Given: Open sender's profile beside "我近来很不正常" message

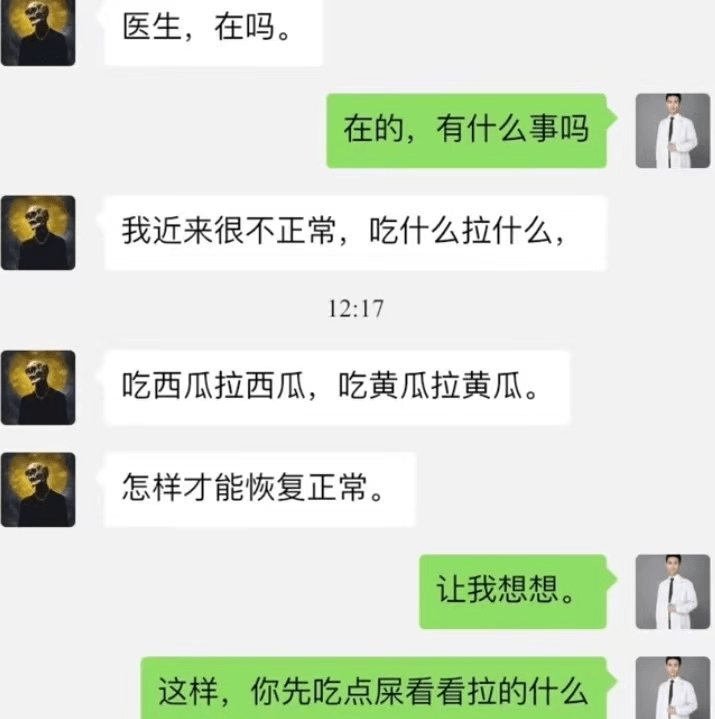Looking at the screenshot, I should point(38,233).
